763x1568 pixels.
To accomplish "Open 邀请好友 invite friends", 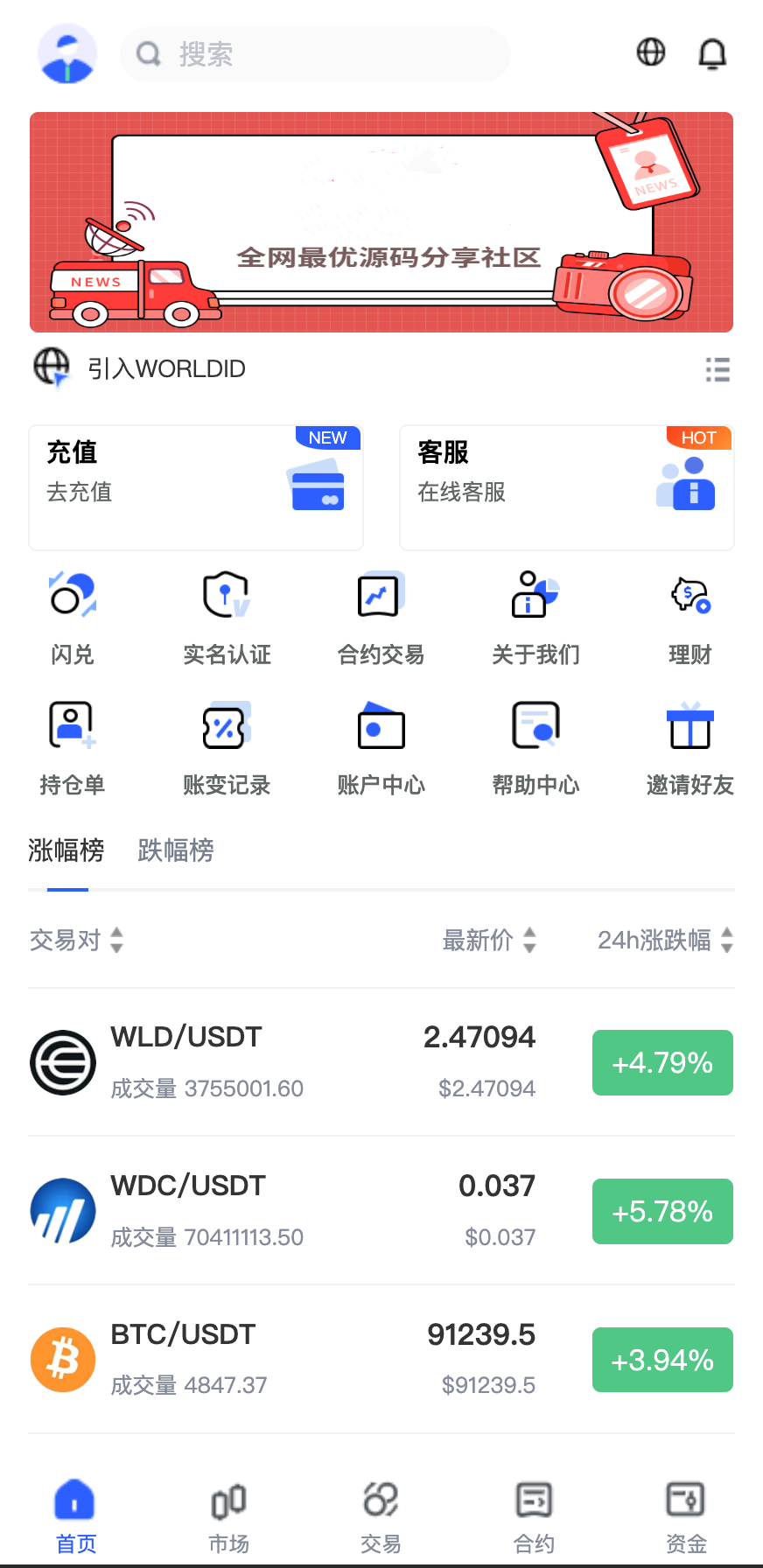I will [x=689, y=748].
